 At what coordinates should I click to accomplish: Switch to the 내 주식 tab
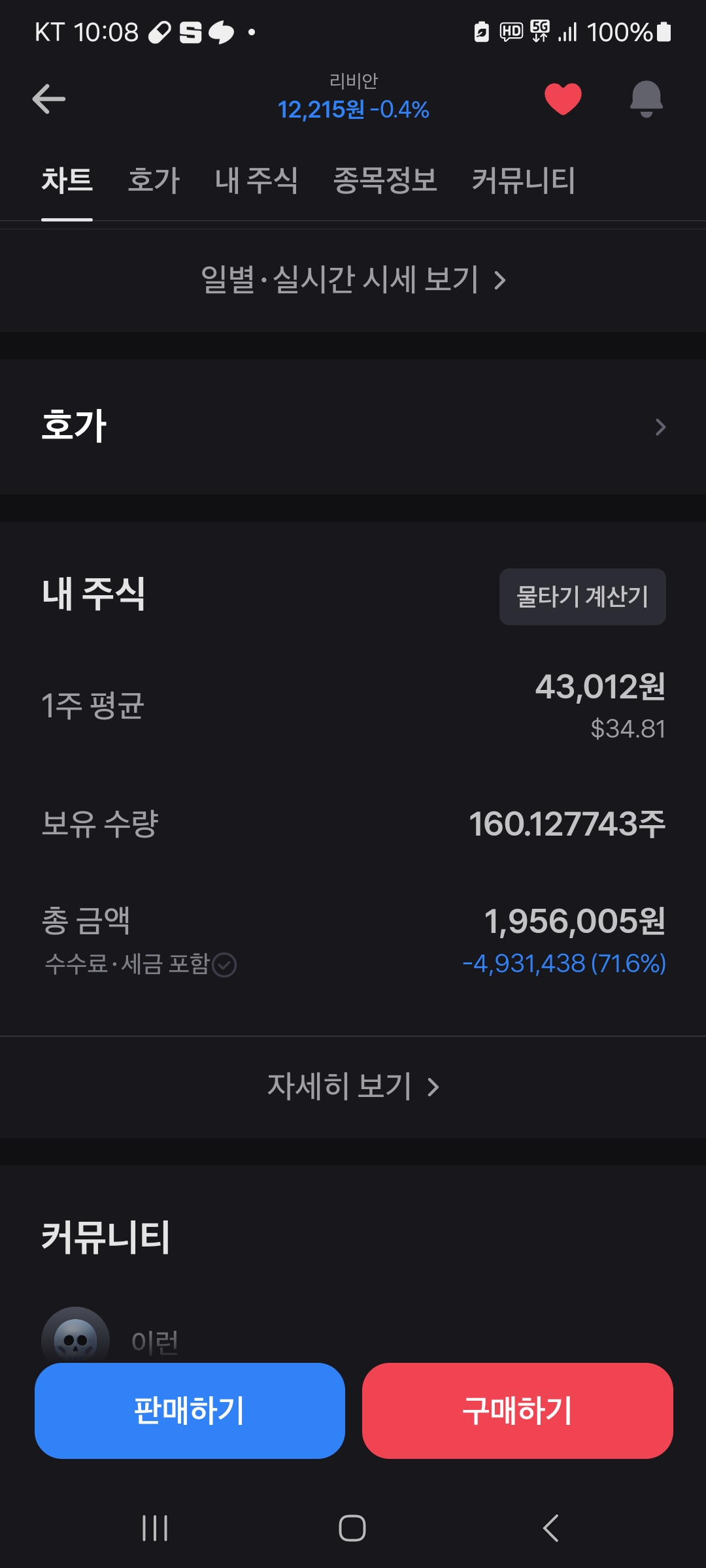[256, 181]
